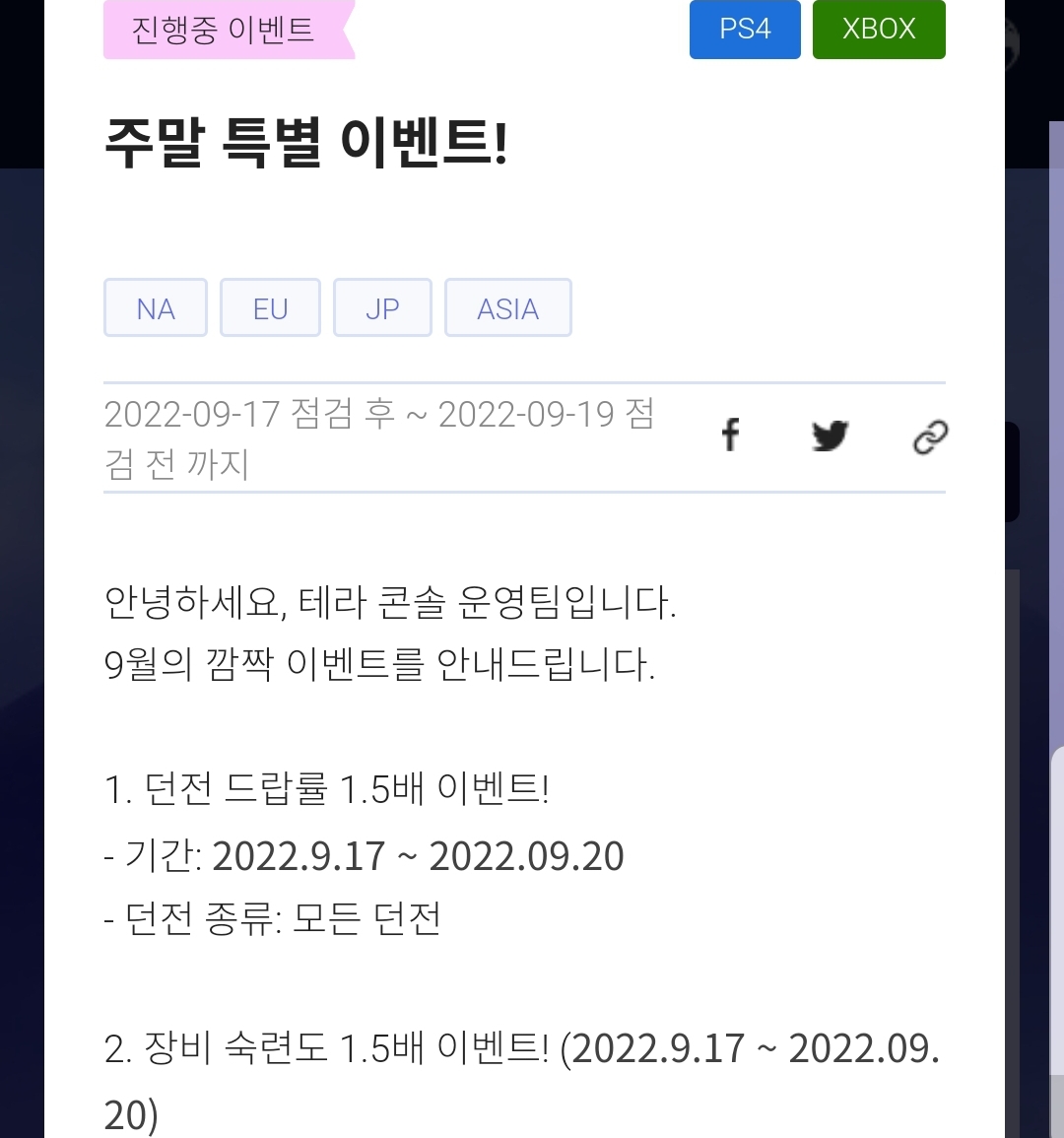Share the event on Twitter
1064x1138 pixels.
830,435
